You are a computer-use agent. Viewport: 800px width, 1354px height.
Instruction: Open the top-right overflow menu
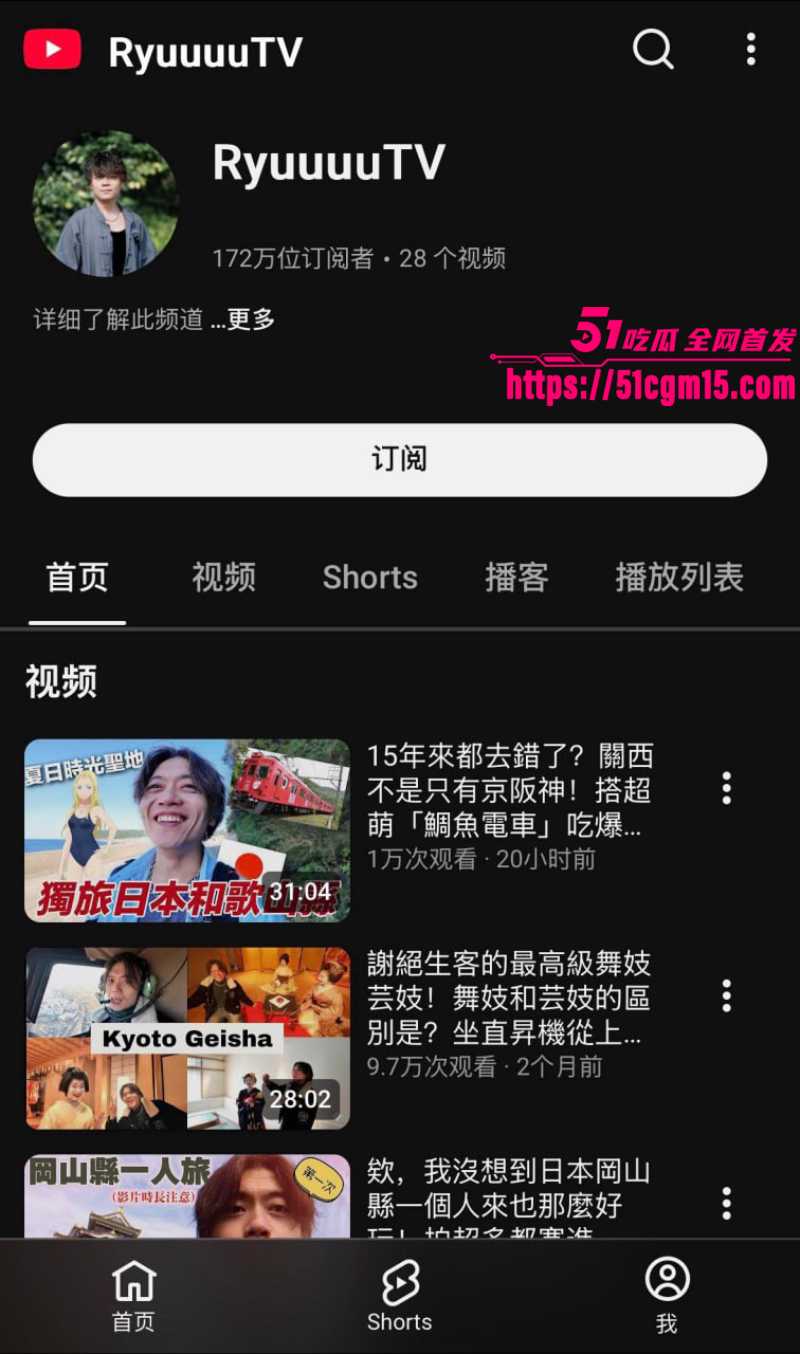pyautogui.click(x=751, y=49)
